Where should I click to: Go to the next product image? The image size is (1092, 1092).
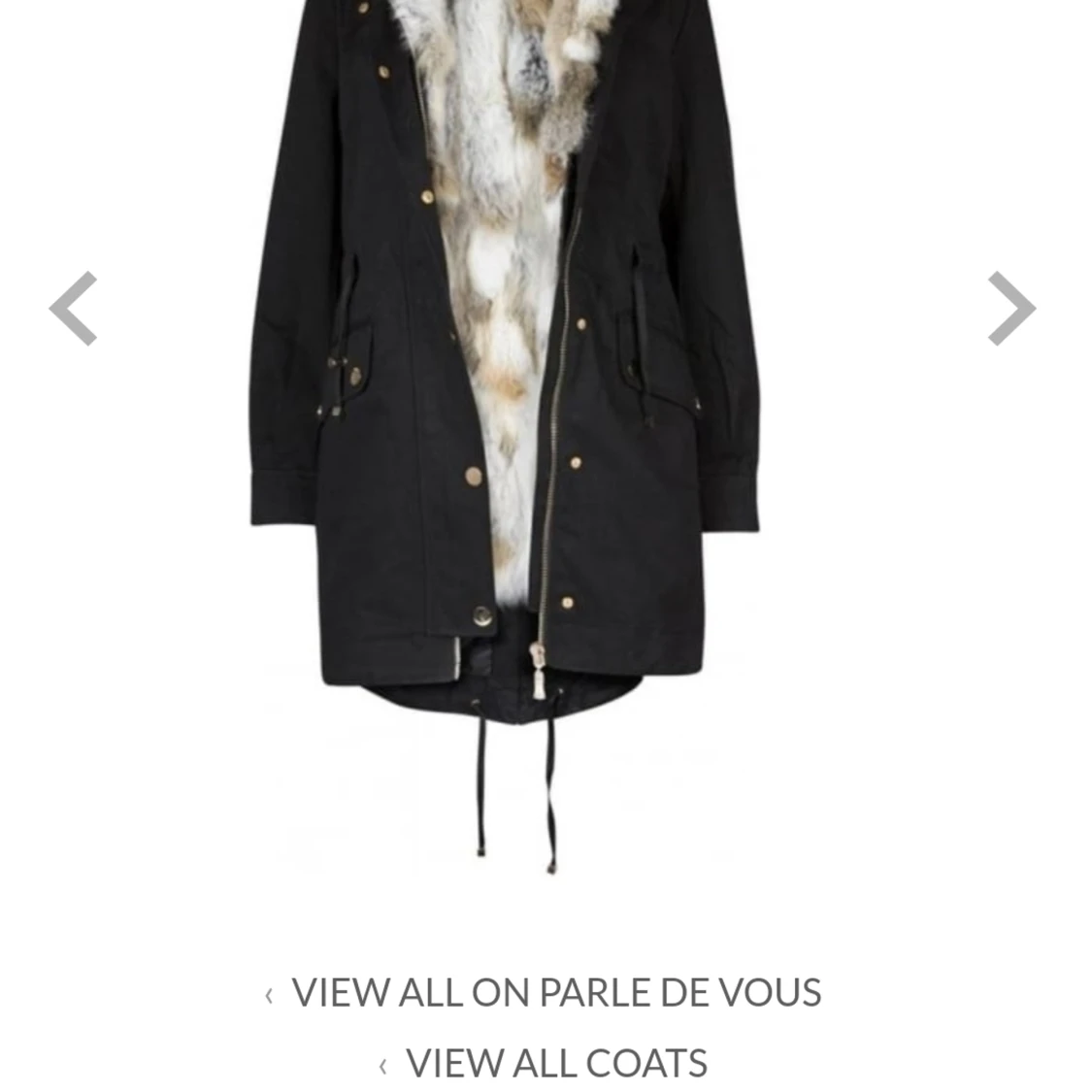point(1011,309)
